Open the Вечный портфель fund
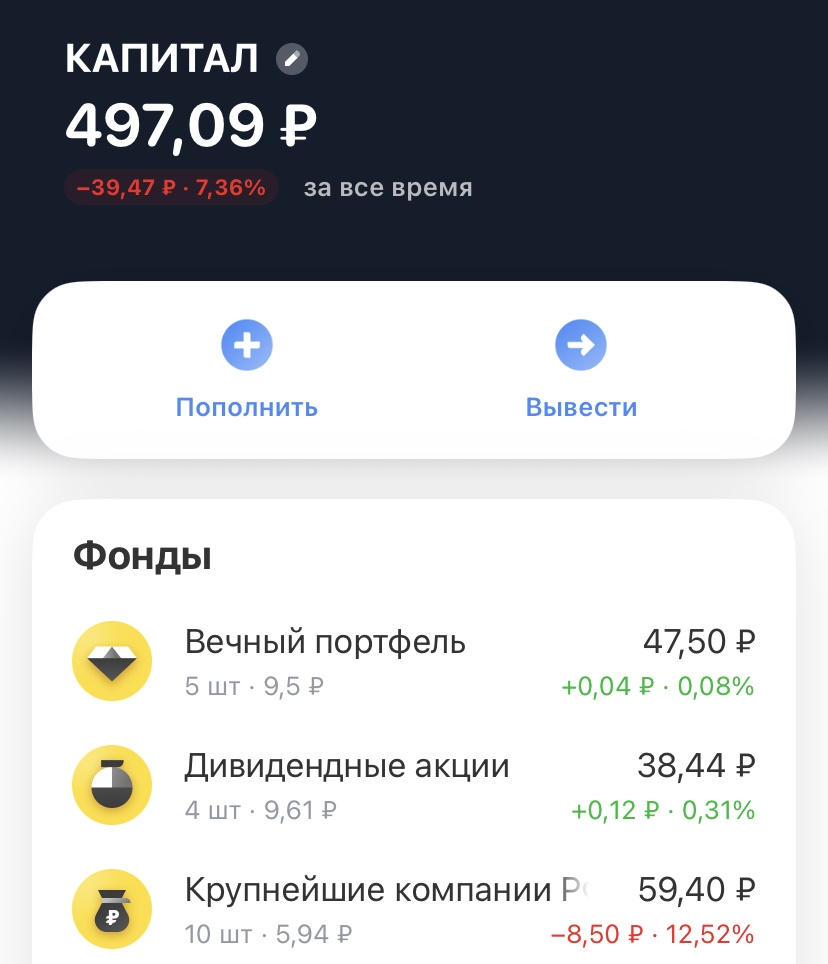The height and width of the screenshot is (964, 828). click(413, 661)
